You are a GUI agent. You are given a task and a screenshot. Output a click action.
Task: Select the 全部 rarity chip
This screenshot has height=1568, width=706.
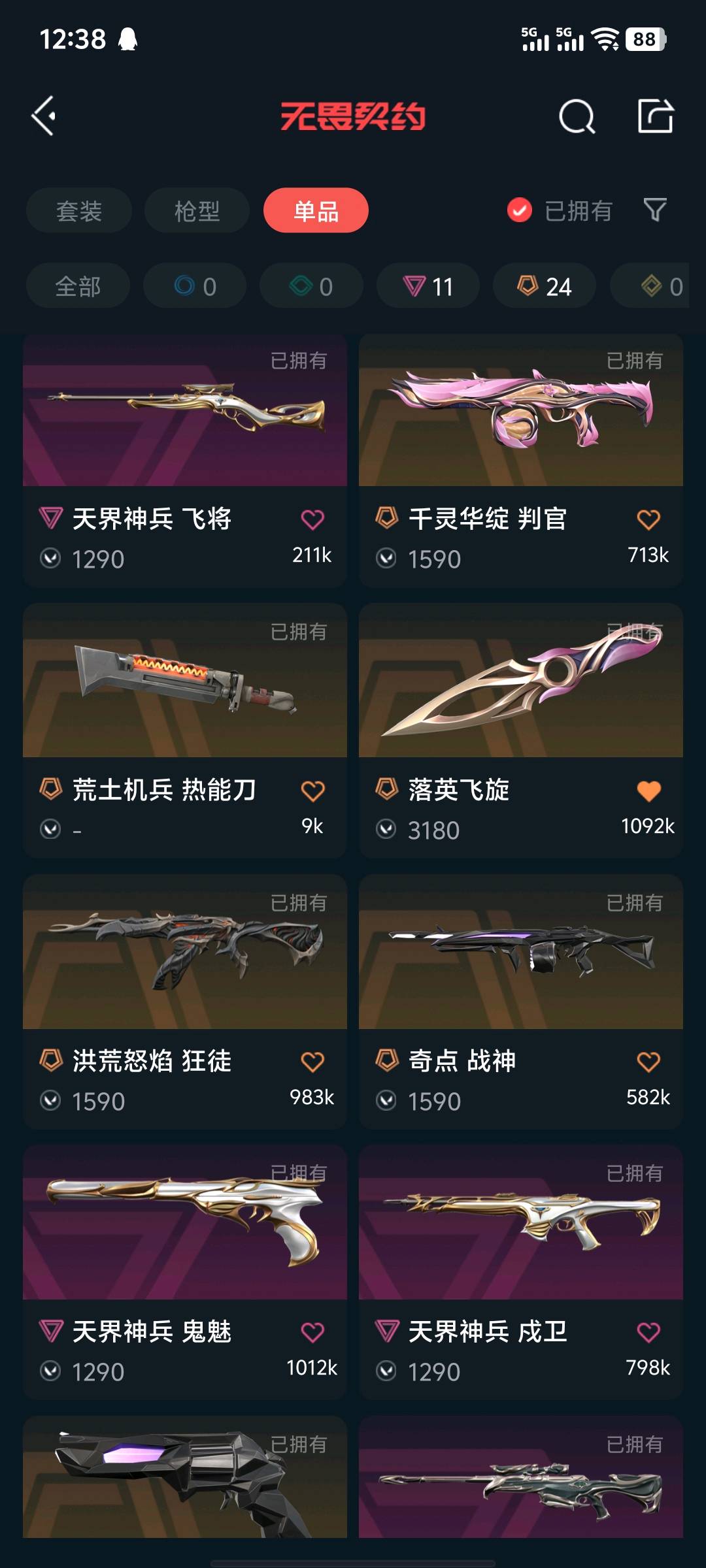[78, 286]
